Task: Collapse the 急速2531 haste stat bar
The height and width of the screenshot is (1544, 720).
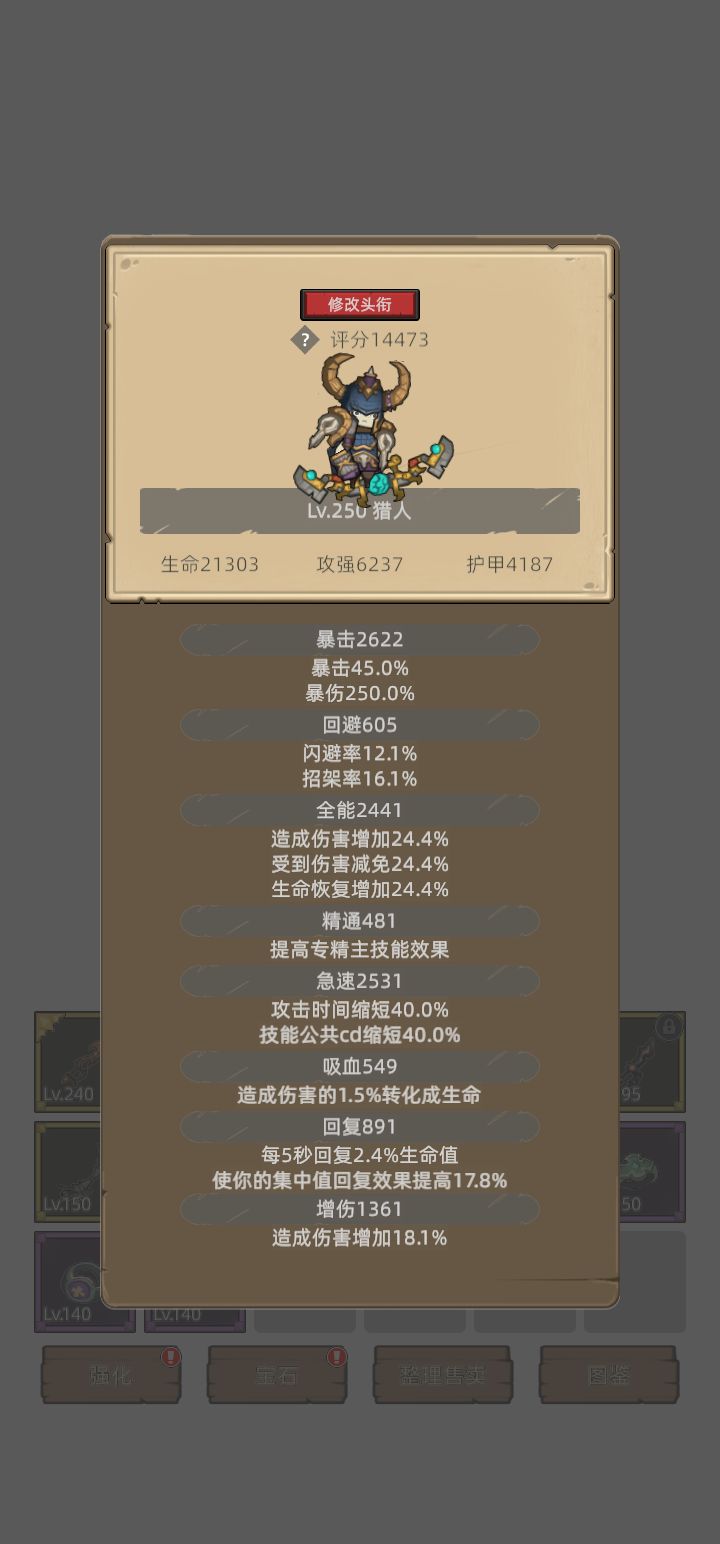Action: (x=358, y=981)
